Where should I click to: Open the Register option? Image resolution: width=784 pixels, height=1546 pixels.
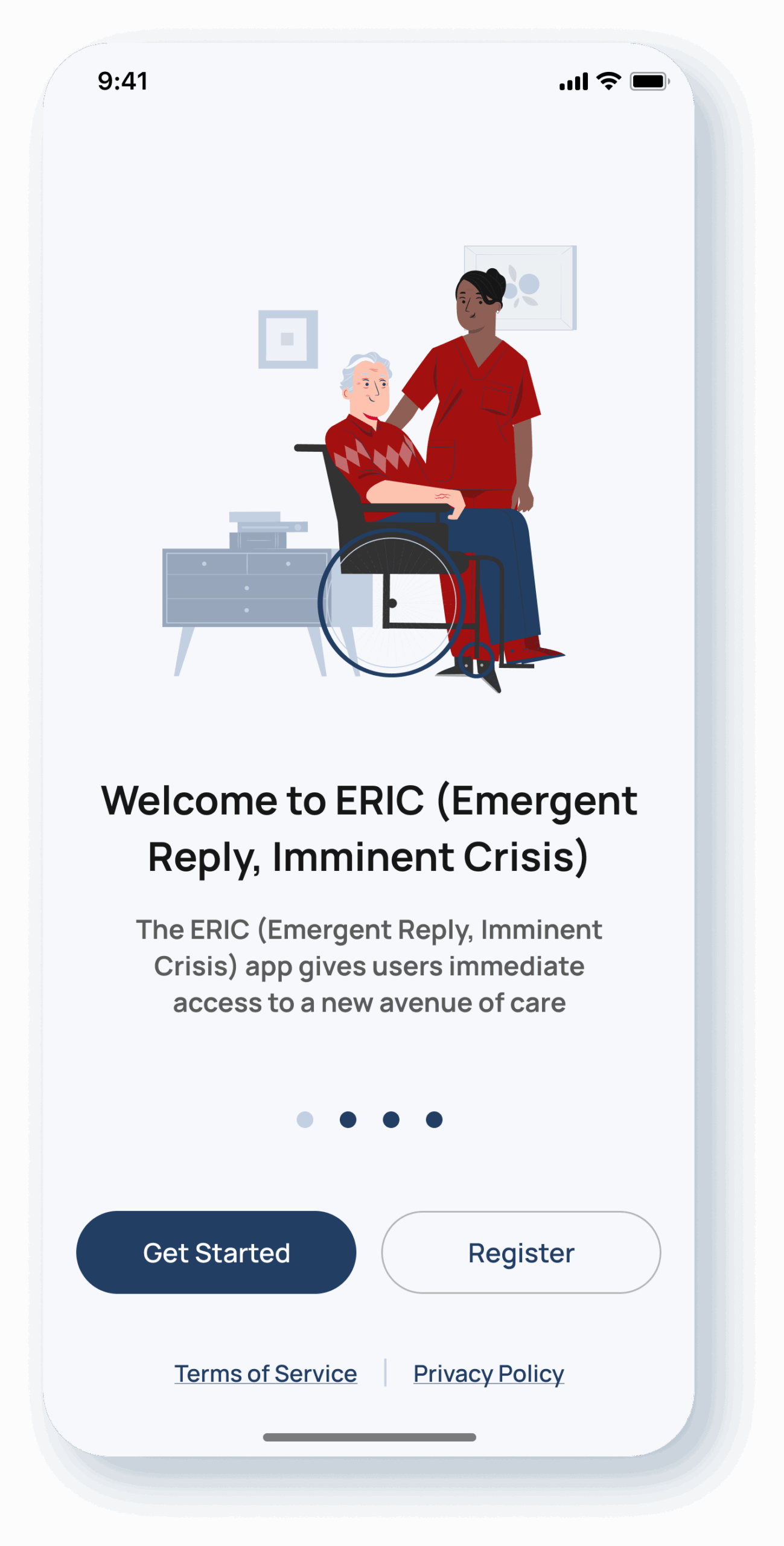(521, 1252)
